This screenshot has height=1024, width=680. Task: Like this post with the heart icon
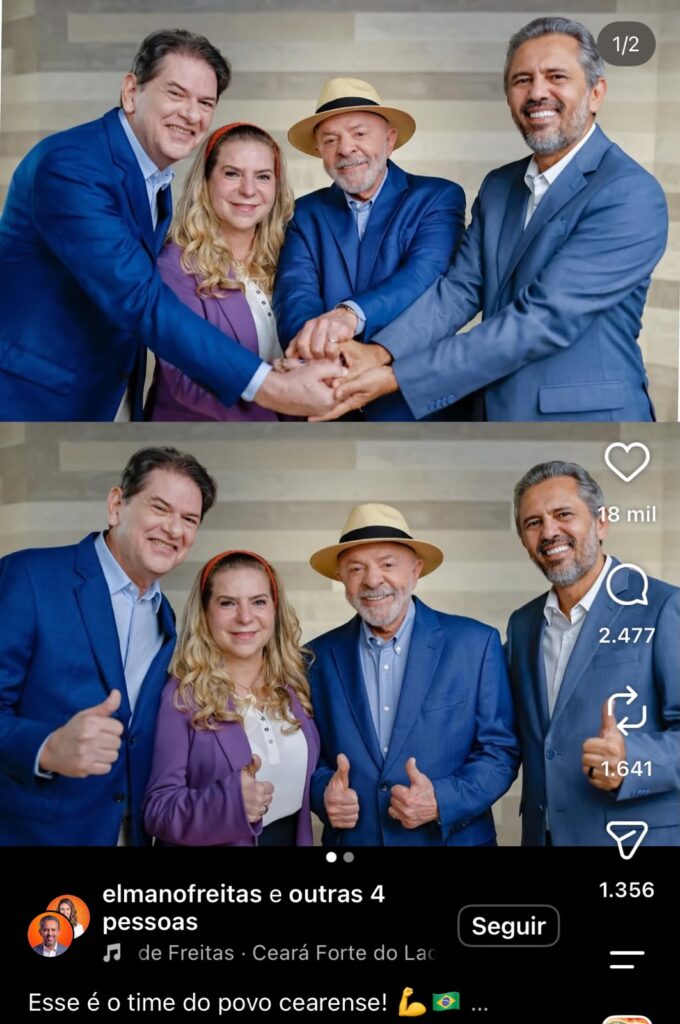626,462
